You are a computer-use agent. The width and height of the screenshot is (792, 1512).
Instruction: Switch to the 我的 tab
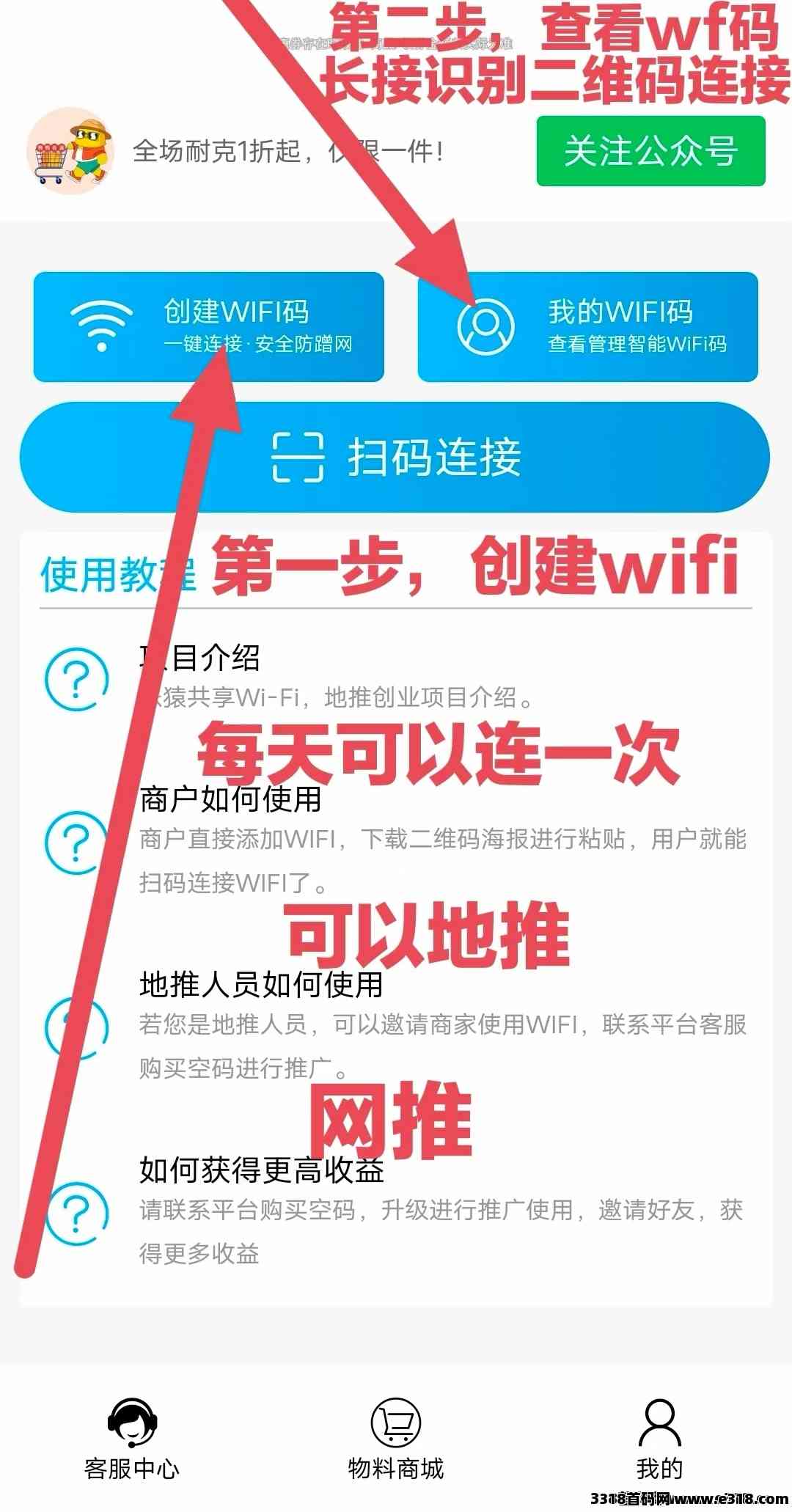pos(659,1439)
